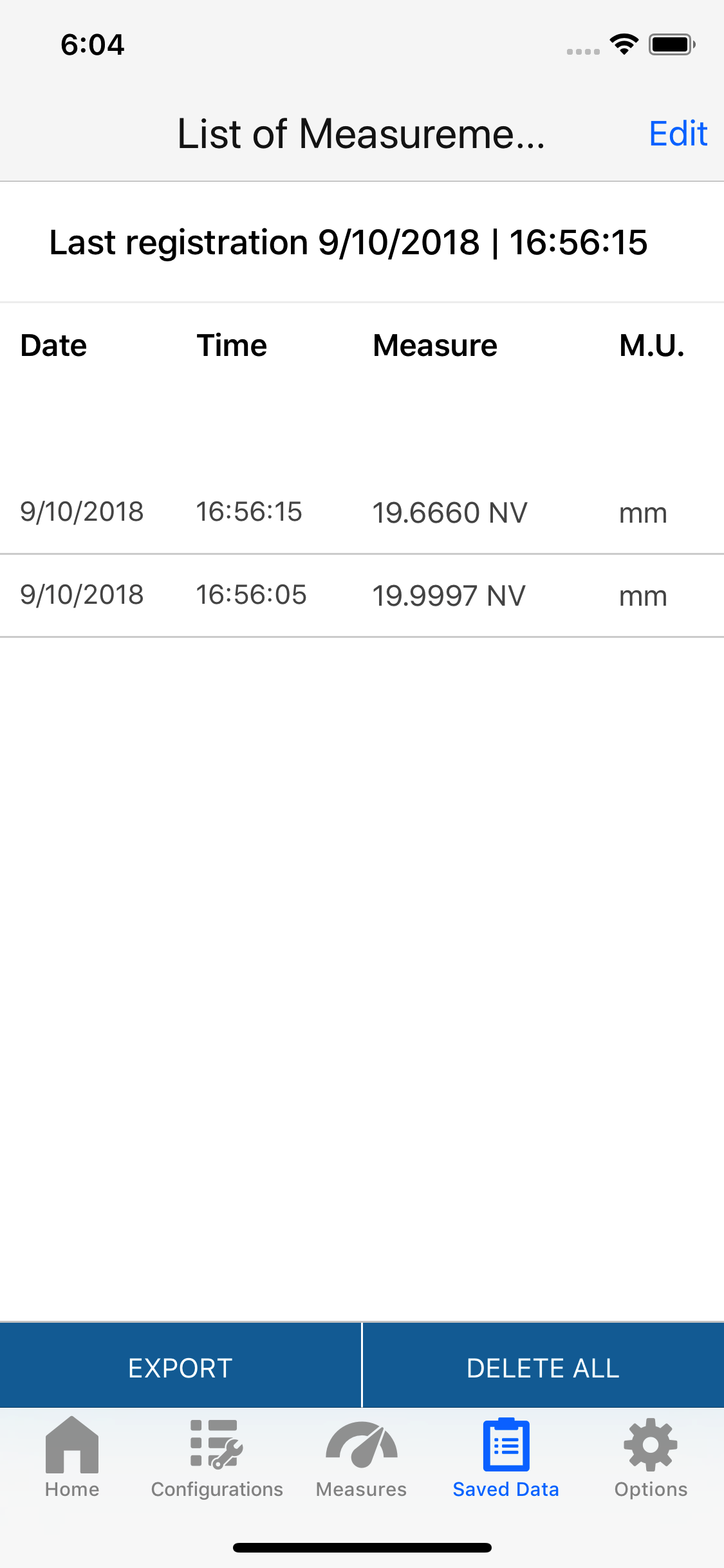Image resolution: width=724 pixels, height=1568 pixels.
Task: Switch to the Measures tab
Action: tap(361, 1458)
